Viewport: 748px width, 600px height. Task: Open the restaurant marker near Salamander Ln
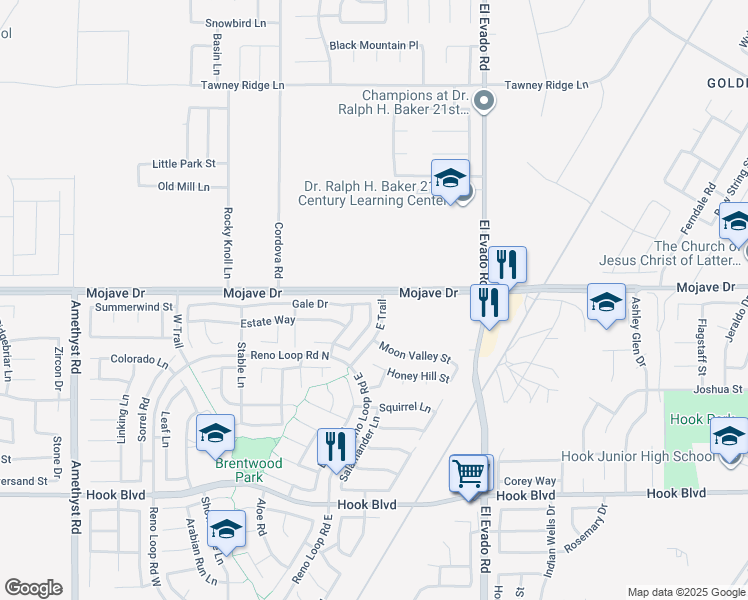tap(337, 448)
